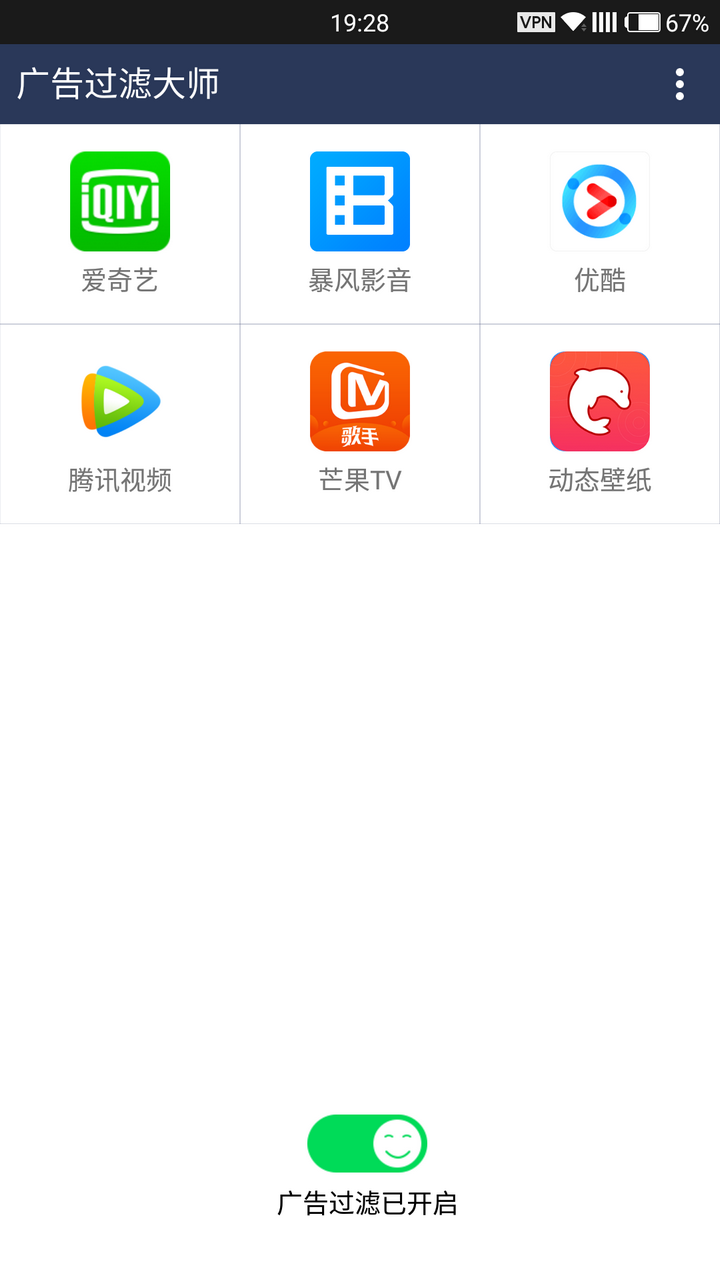720x1280 pixels.
Task: Tap the 腾讯视频 grid item
Action: pyautogui.click(x=120, y=424)
